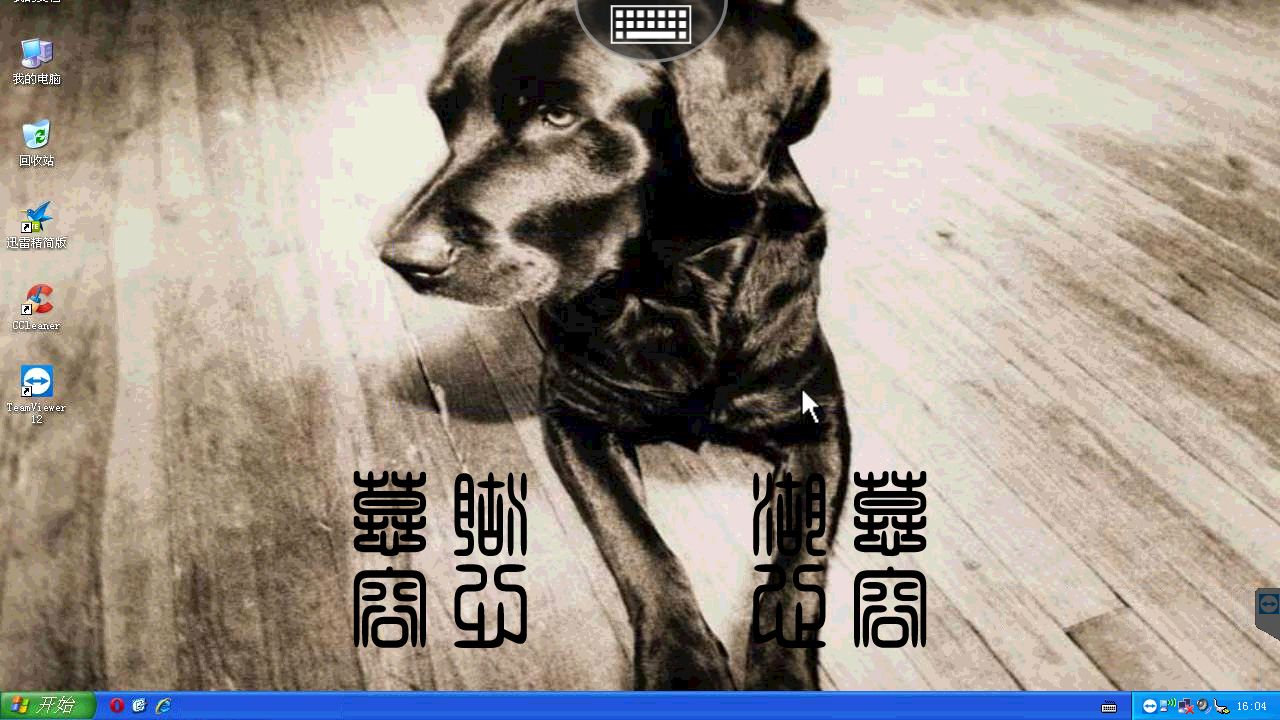Expand the TeamViewer side panel tab

[x=1268, y=605]
